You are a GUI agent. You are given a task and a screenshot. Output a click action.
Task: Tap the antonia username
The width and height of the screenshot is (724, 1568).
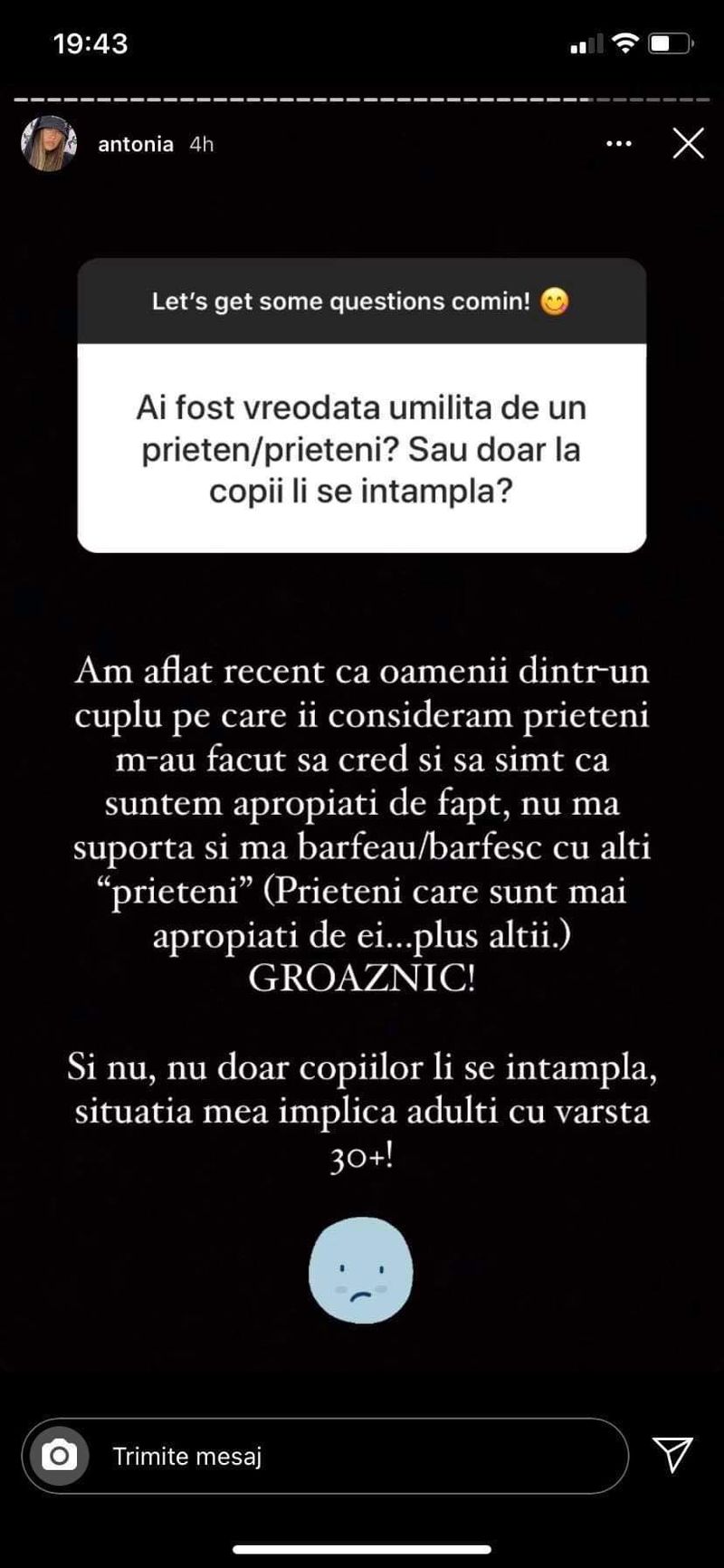click(x=136, y=144)
